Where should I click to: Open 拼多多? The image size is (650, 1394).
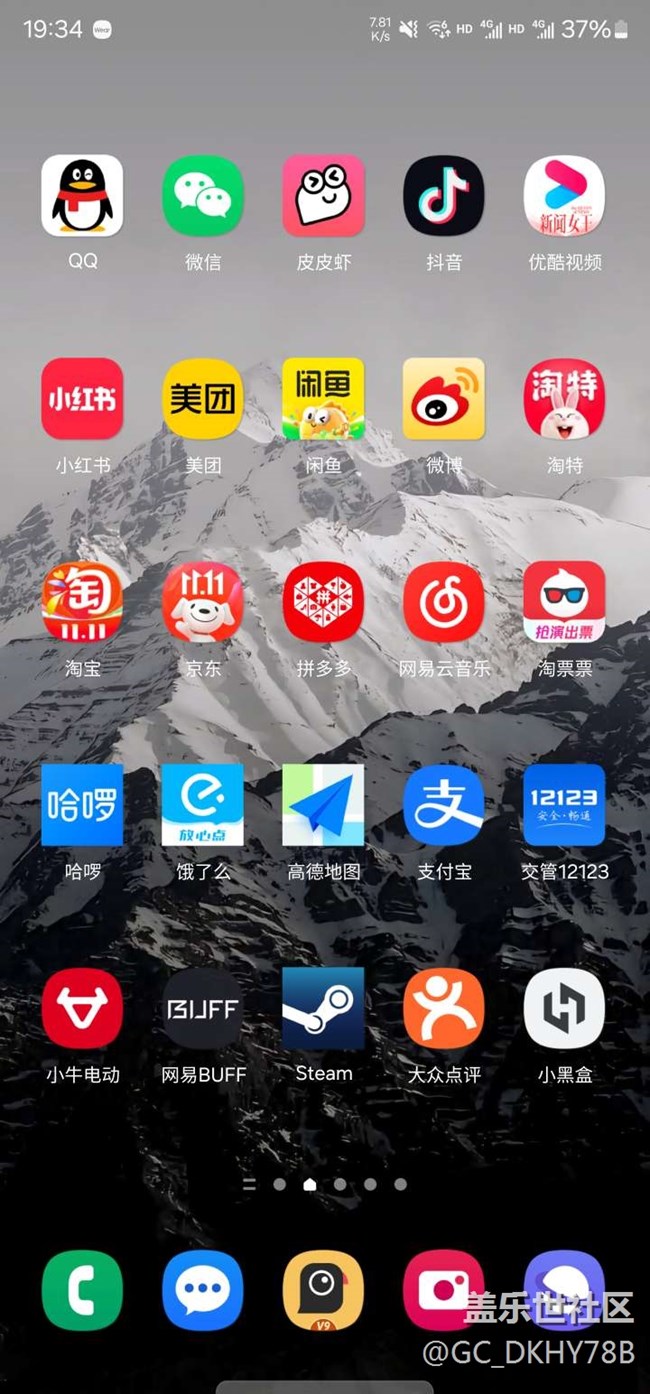[323, 602]
